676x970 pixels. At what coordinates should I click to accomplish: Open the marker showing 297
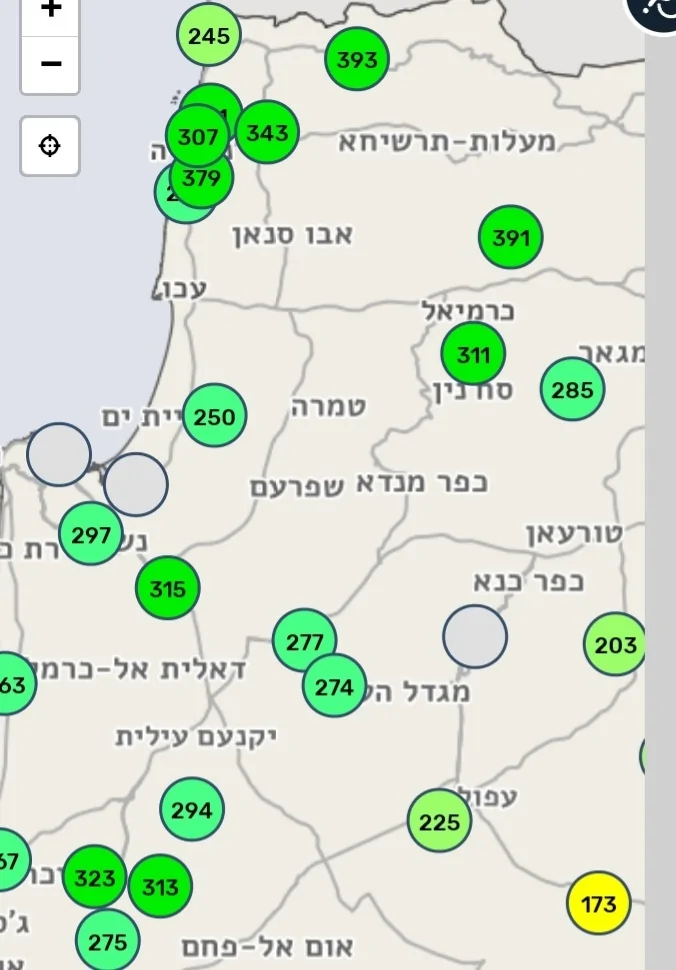tap(91, 535)
